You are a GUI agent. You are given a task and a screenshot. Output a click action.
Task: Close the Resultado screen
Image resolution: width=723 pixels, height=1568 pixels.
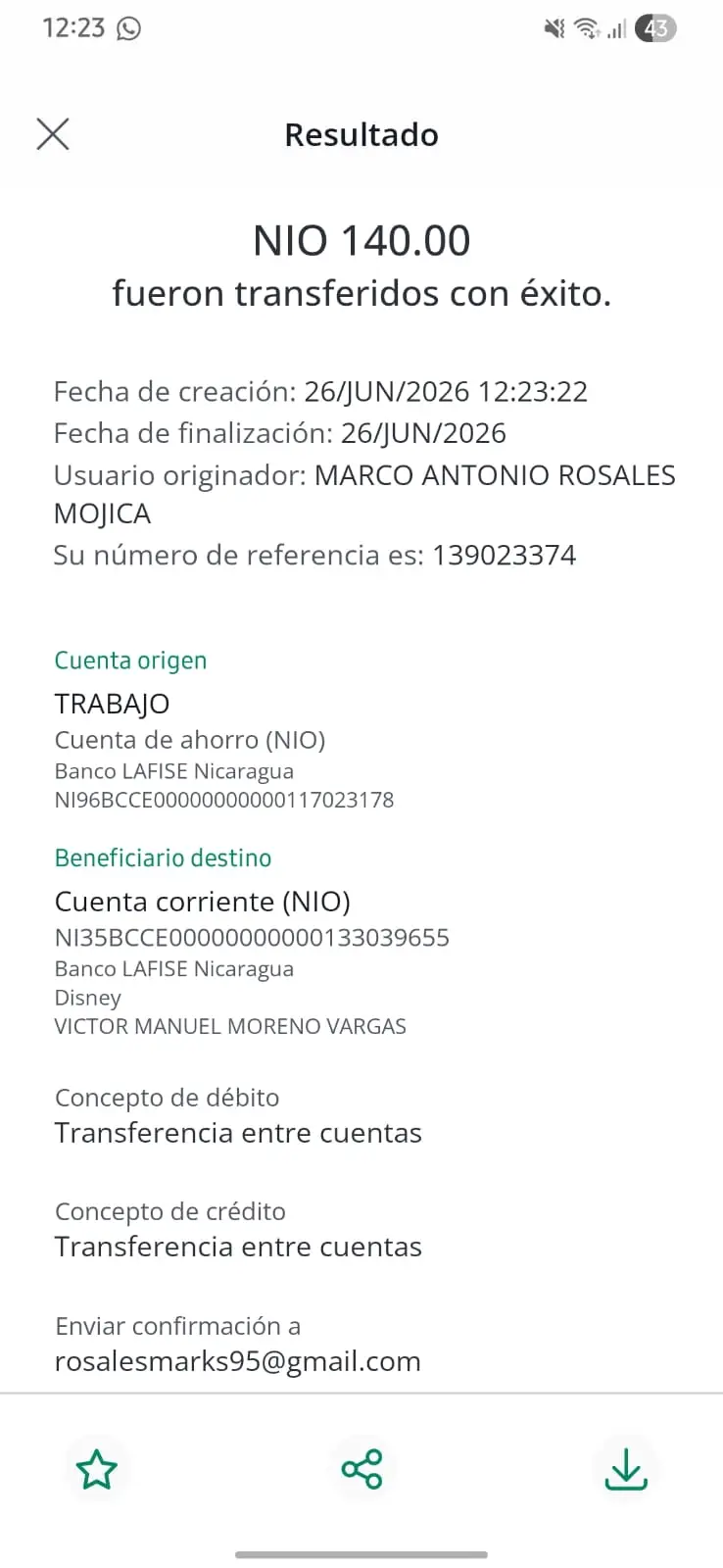(53, 134)
